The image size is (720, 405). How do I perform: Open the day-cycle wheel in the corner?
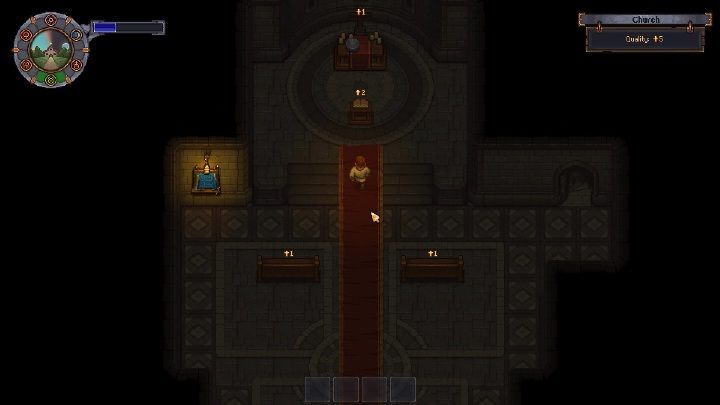coord(45,47)
